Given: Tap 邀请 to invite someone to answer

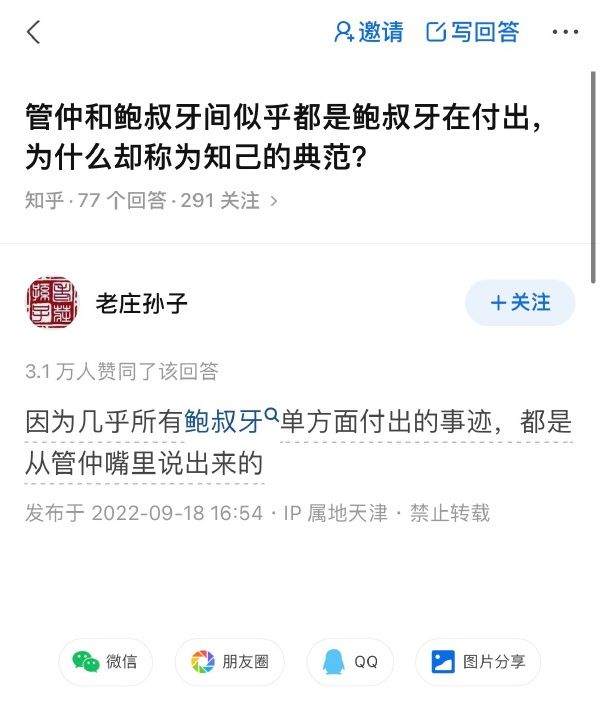Looking at the screenshot, I should [368, 32].
